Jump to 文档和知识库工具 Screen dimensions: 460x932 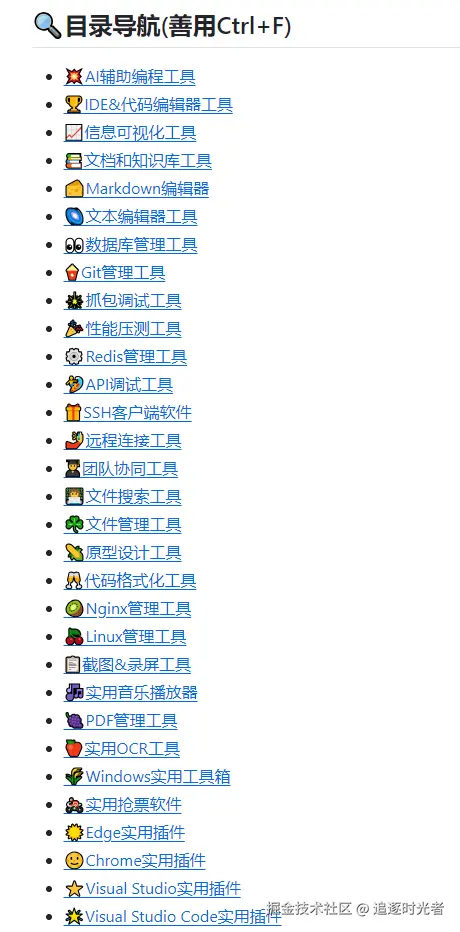pyautogui.click(x=138, y=161)
